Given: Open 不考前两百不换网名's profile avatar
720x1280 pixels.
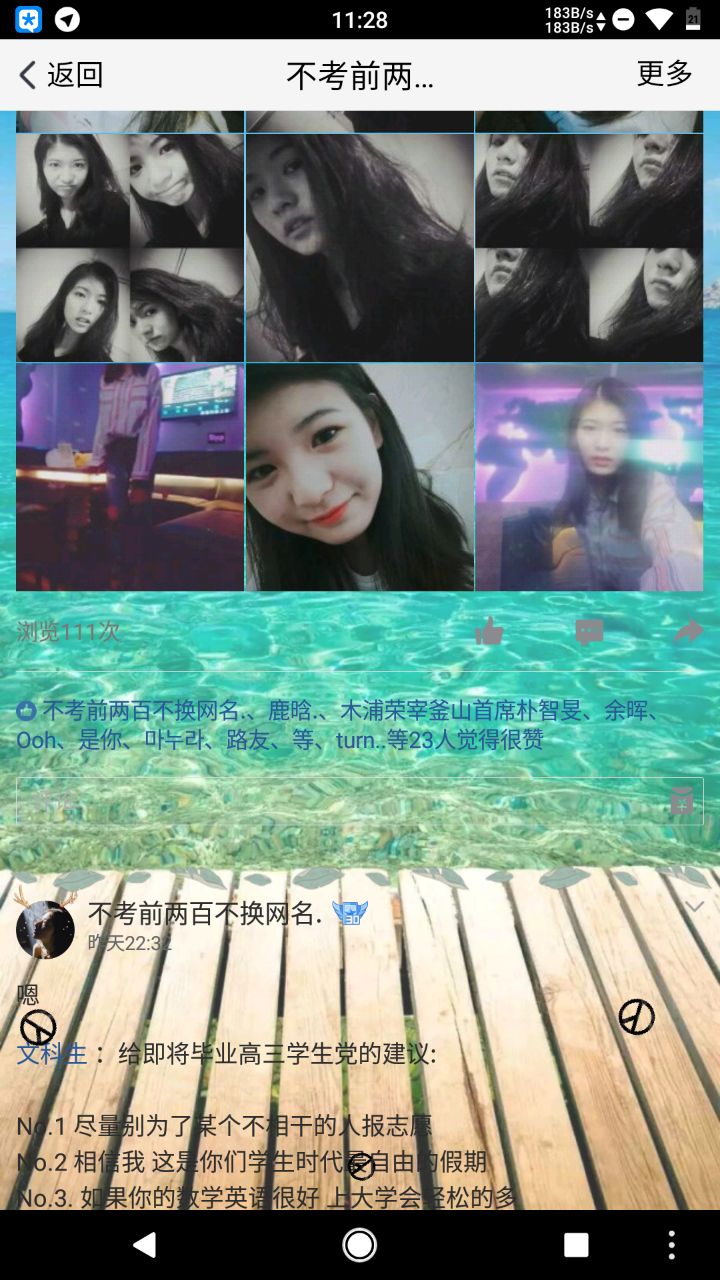Looking at the screenshot, I should click(x=45, y=929).
